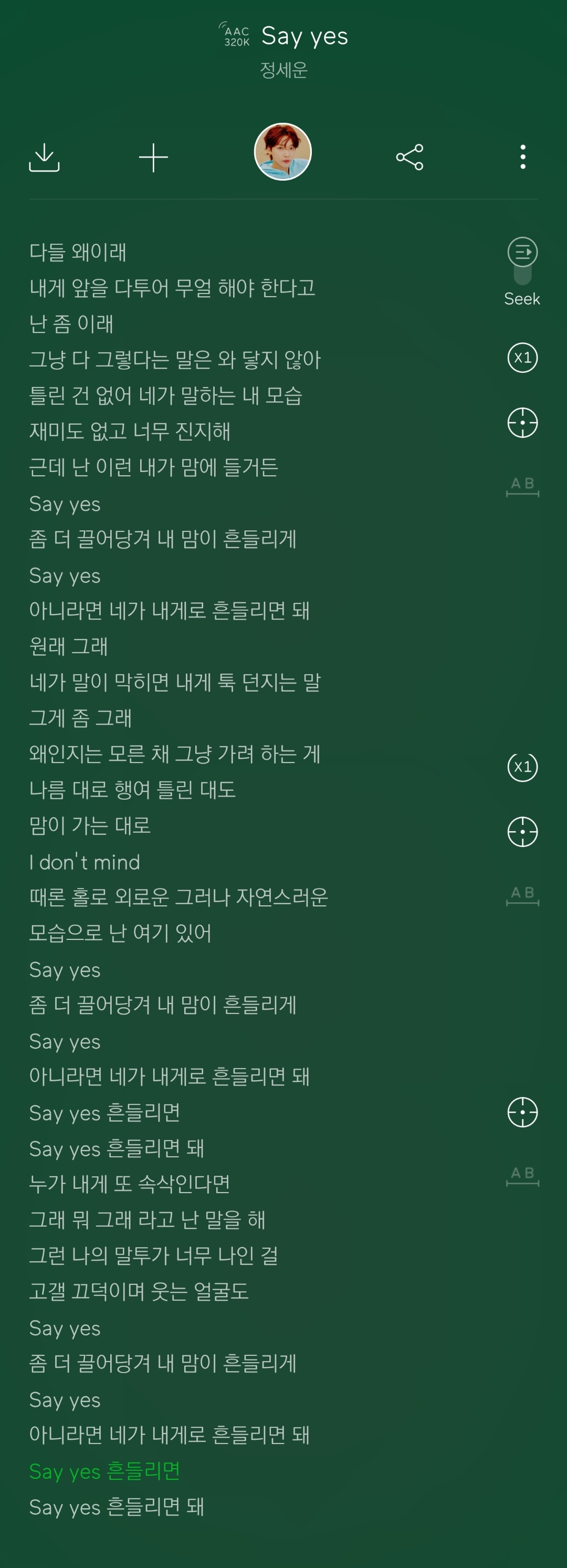
Task: Tap the song title Say yes
Action: 304,37
